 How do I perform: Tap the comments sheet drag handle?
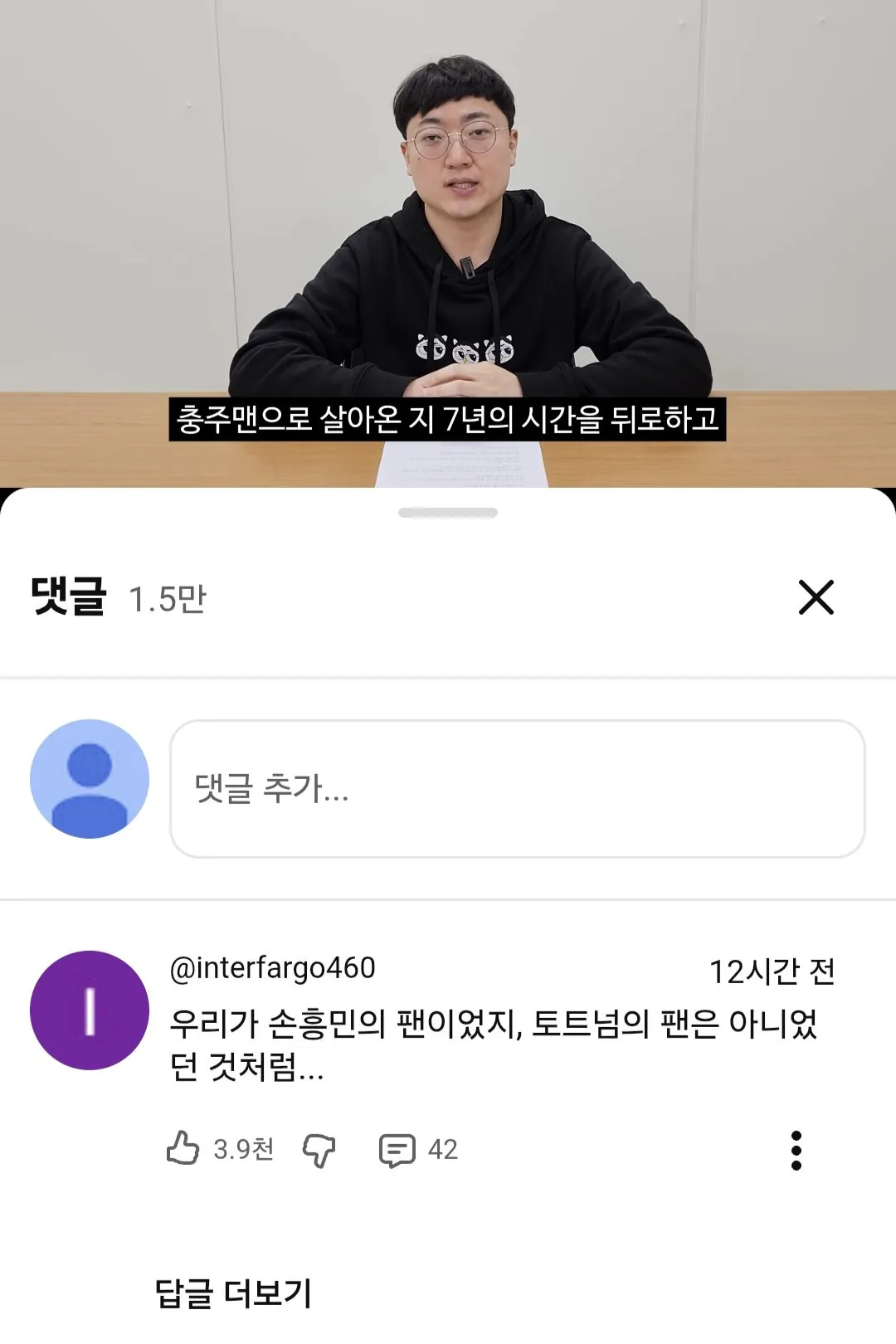448,514
